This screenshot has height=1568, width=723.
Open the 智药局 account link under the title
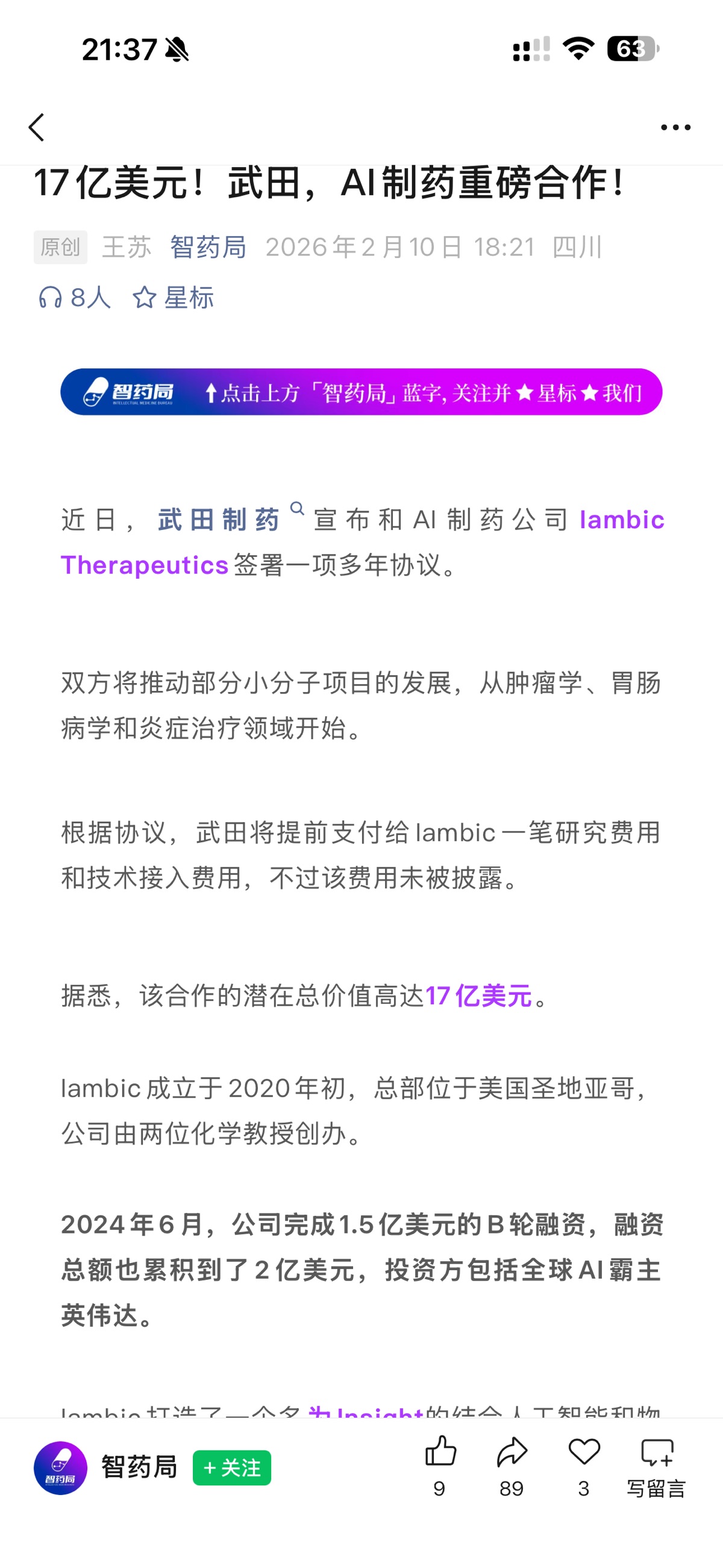208,247
